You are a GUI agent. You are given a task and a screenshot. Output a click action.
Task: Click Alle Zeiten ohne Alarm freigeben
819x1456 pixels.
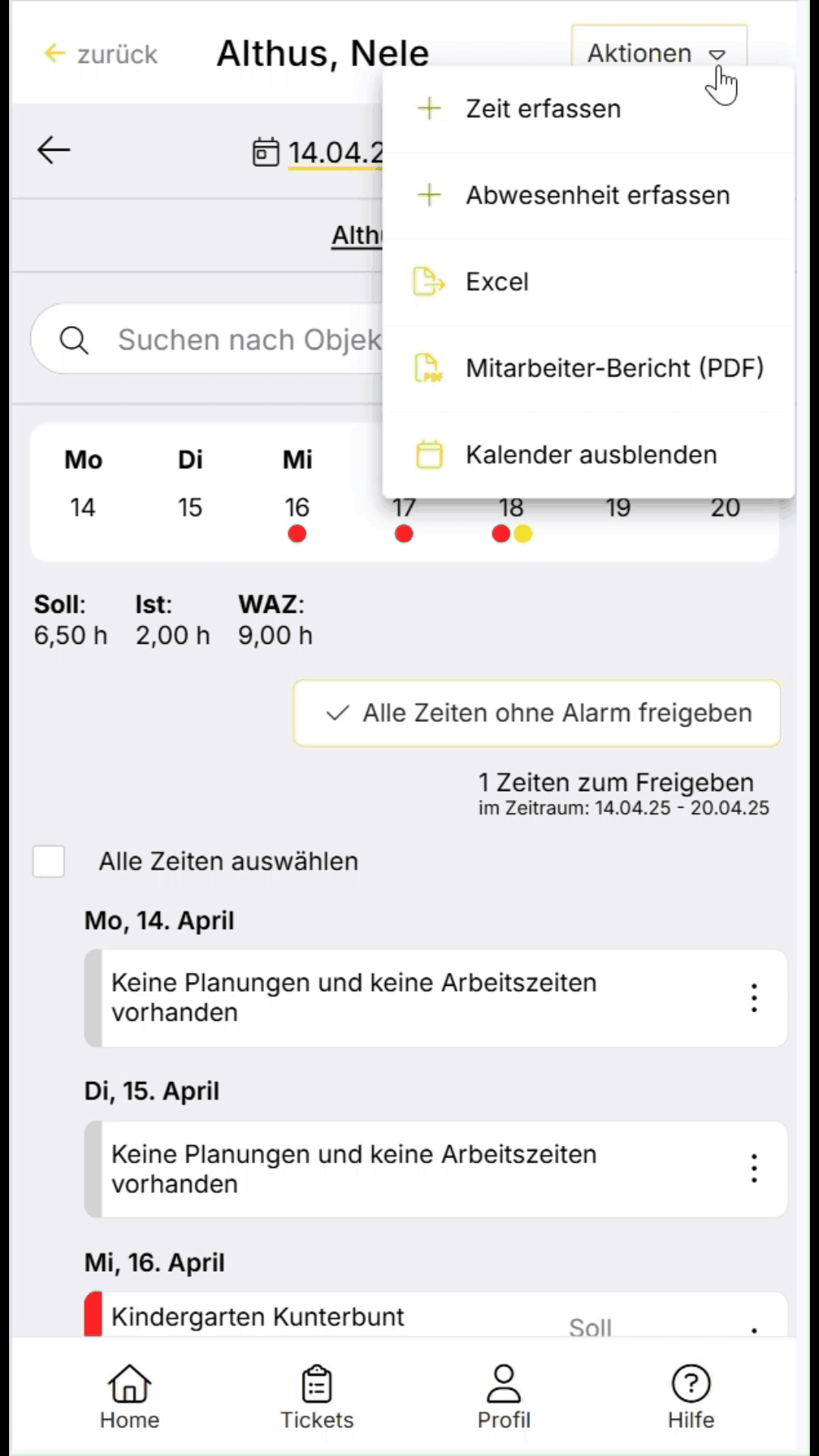[x=536, y=713]
